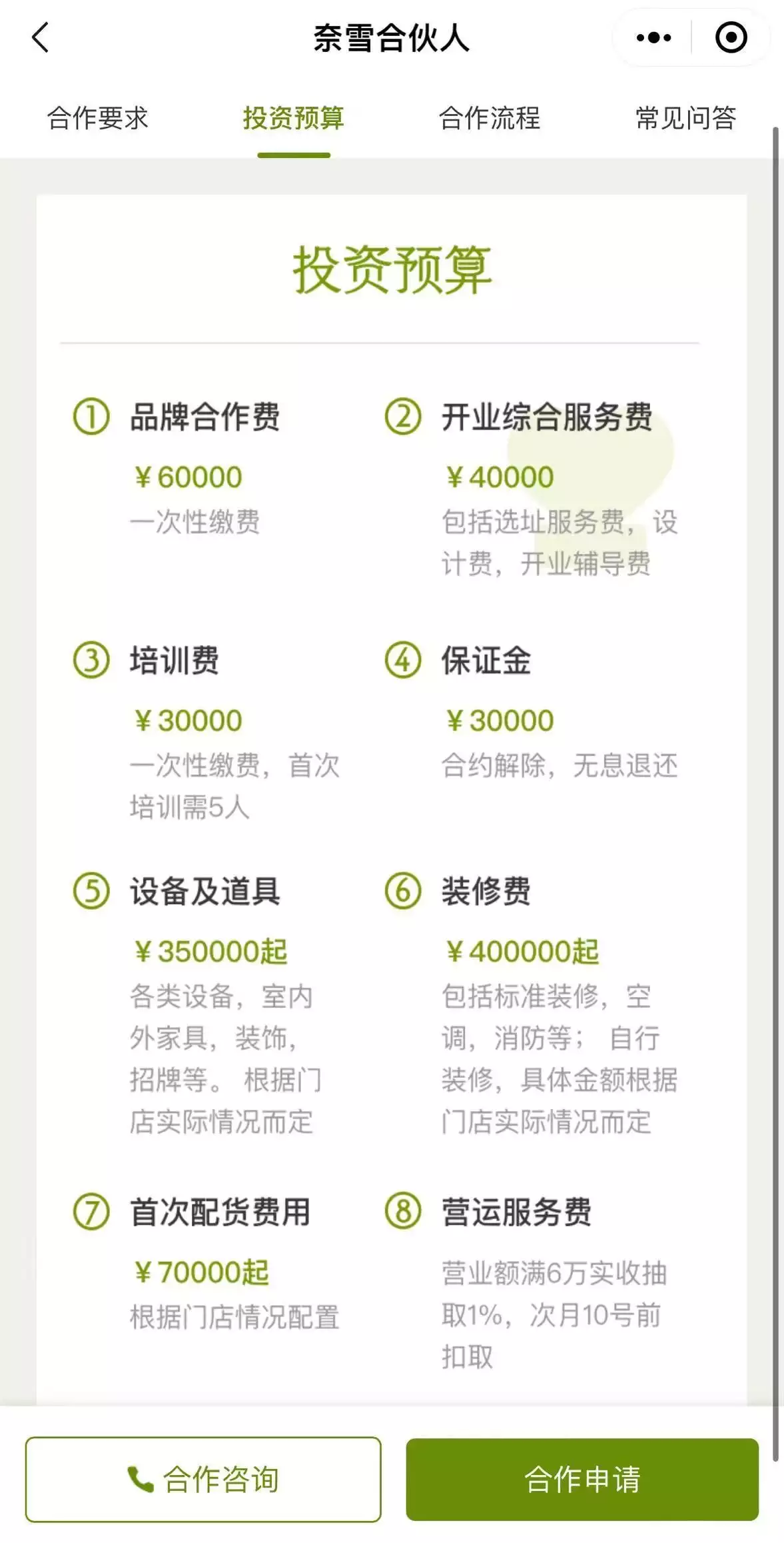Tap the green 合作申请 button

click(582, 1479)
